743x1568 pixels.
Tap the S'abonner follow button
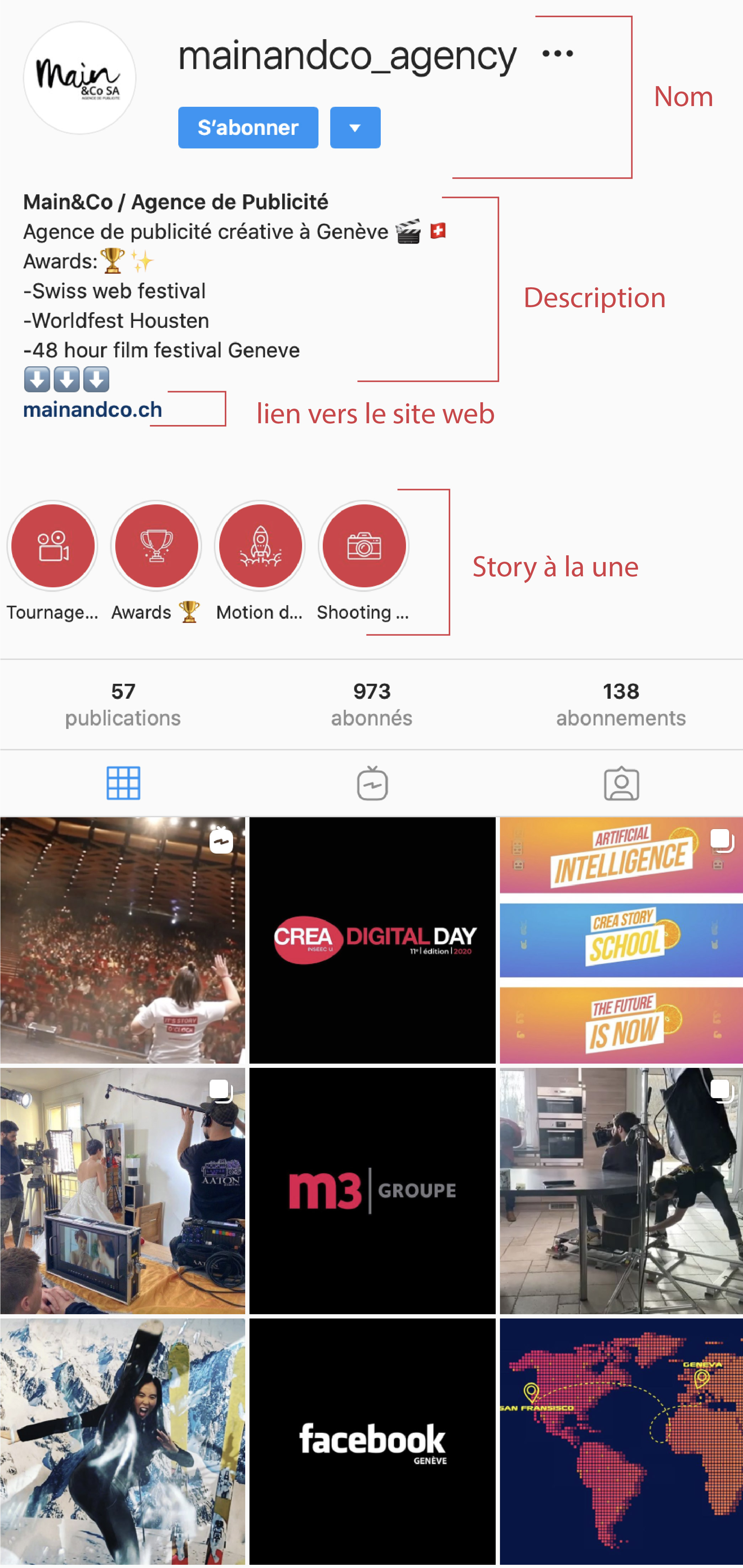pyautogui.click(x=248, y=128)
